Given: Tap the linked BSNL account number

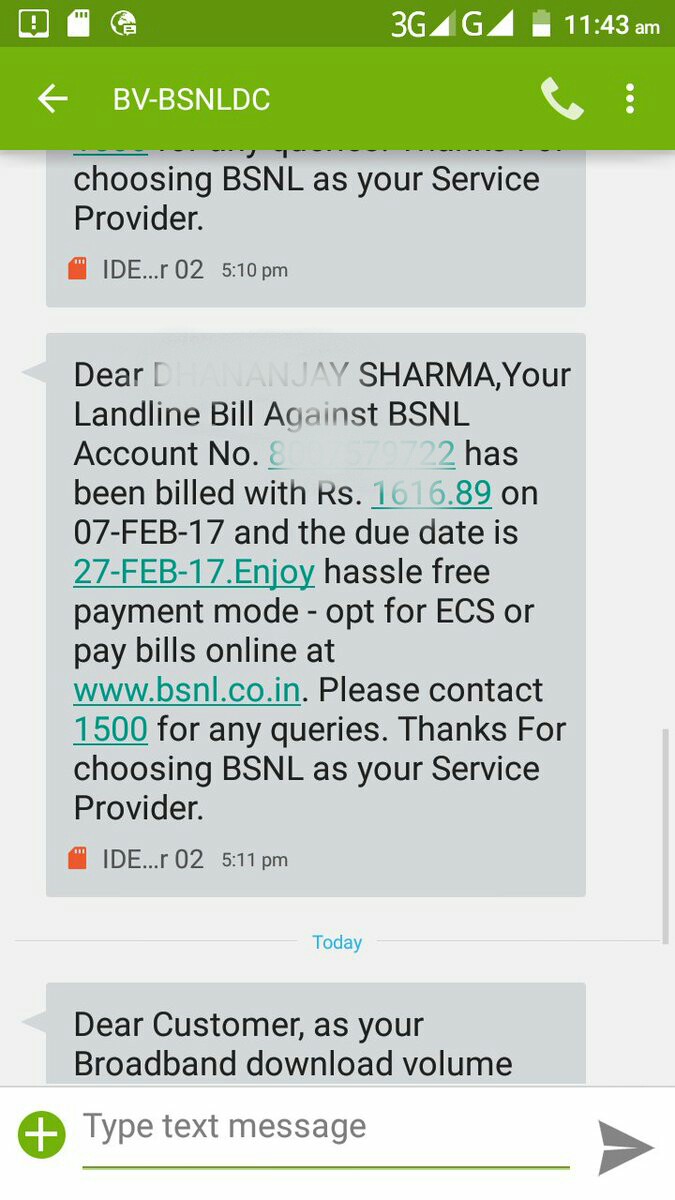Looking at the screenshot, I should [362, 454].
